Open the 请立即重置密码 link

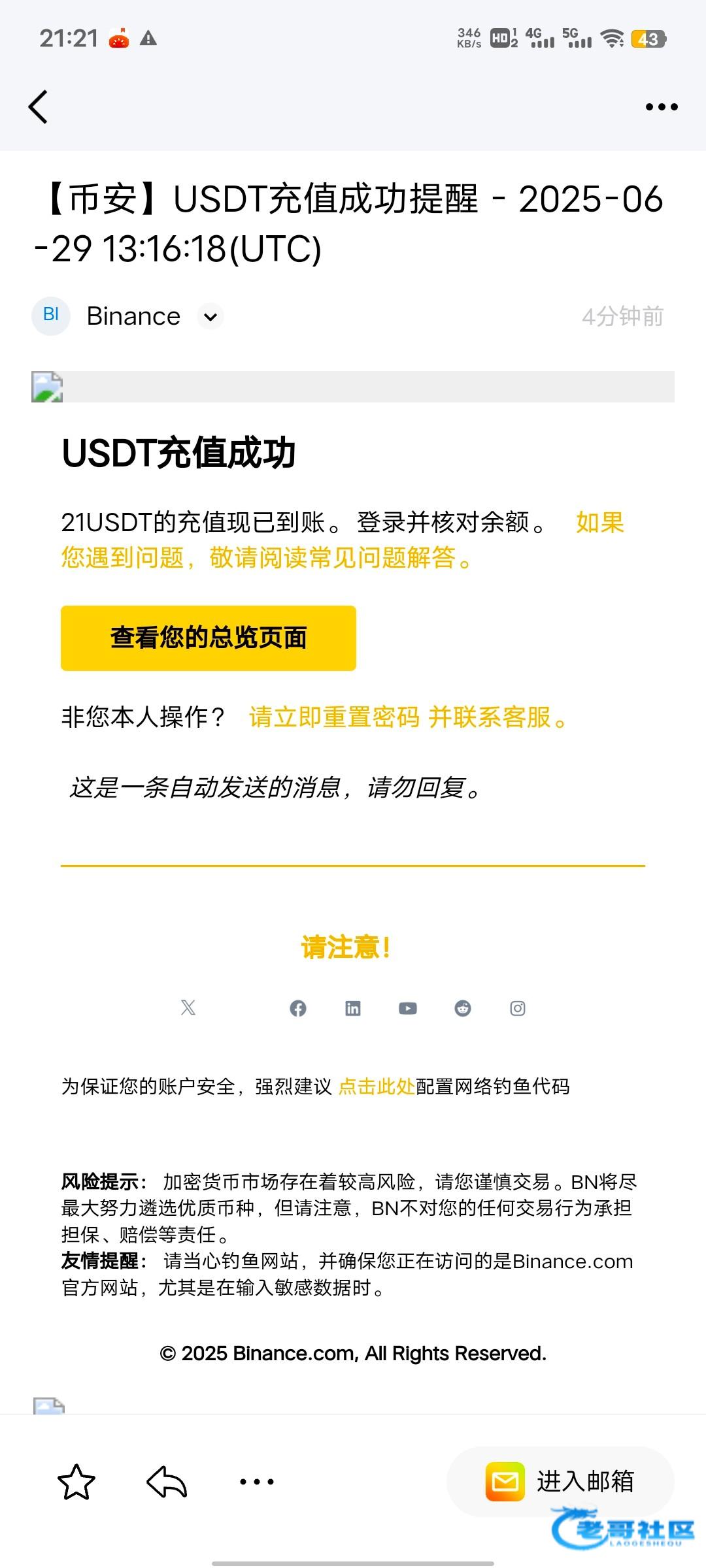(x=334, y=717)
